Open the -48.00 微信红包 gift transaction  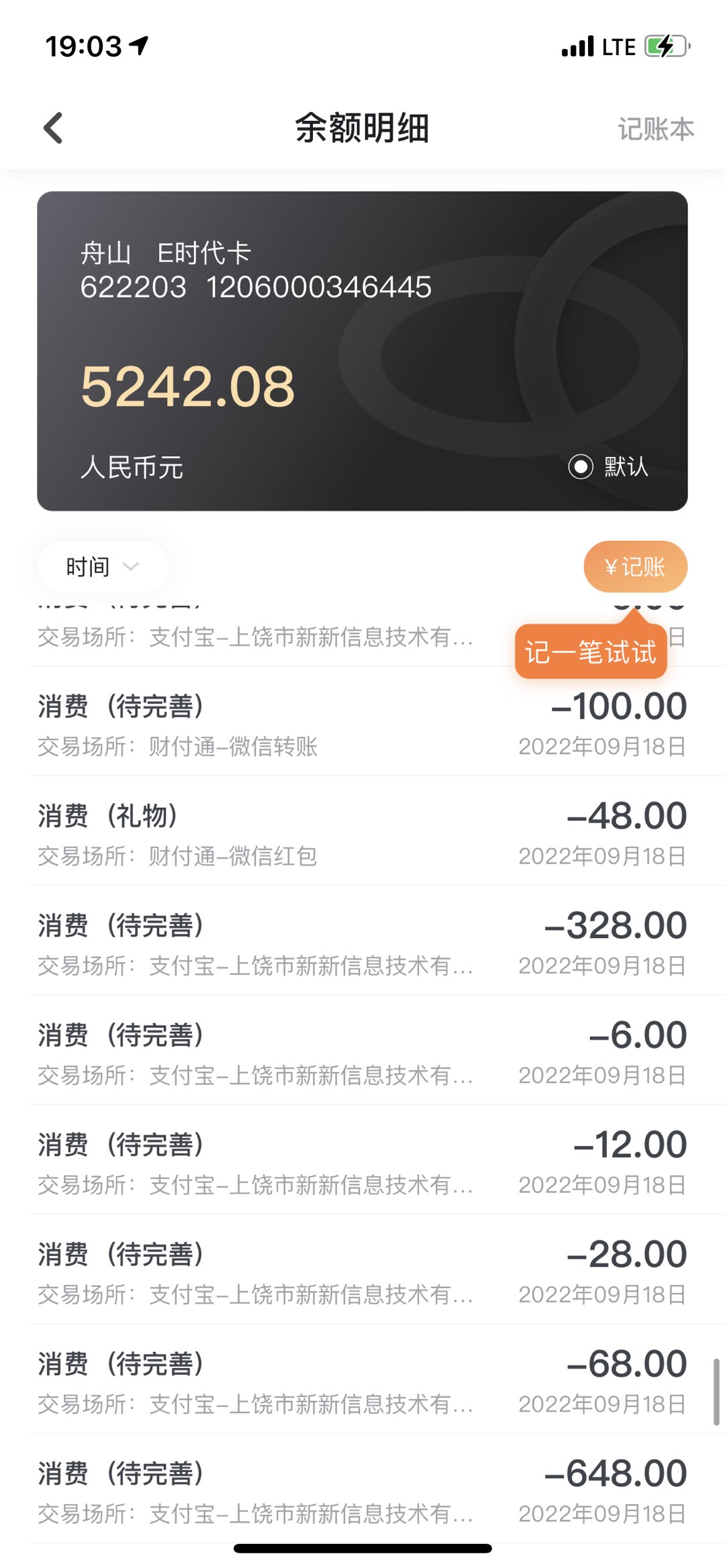[x=362, y=831]
